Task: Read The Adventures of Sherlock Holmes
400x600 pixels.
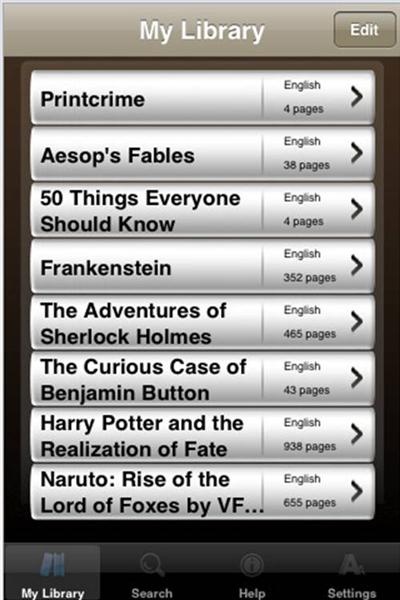Action: point(202,322)
